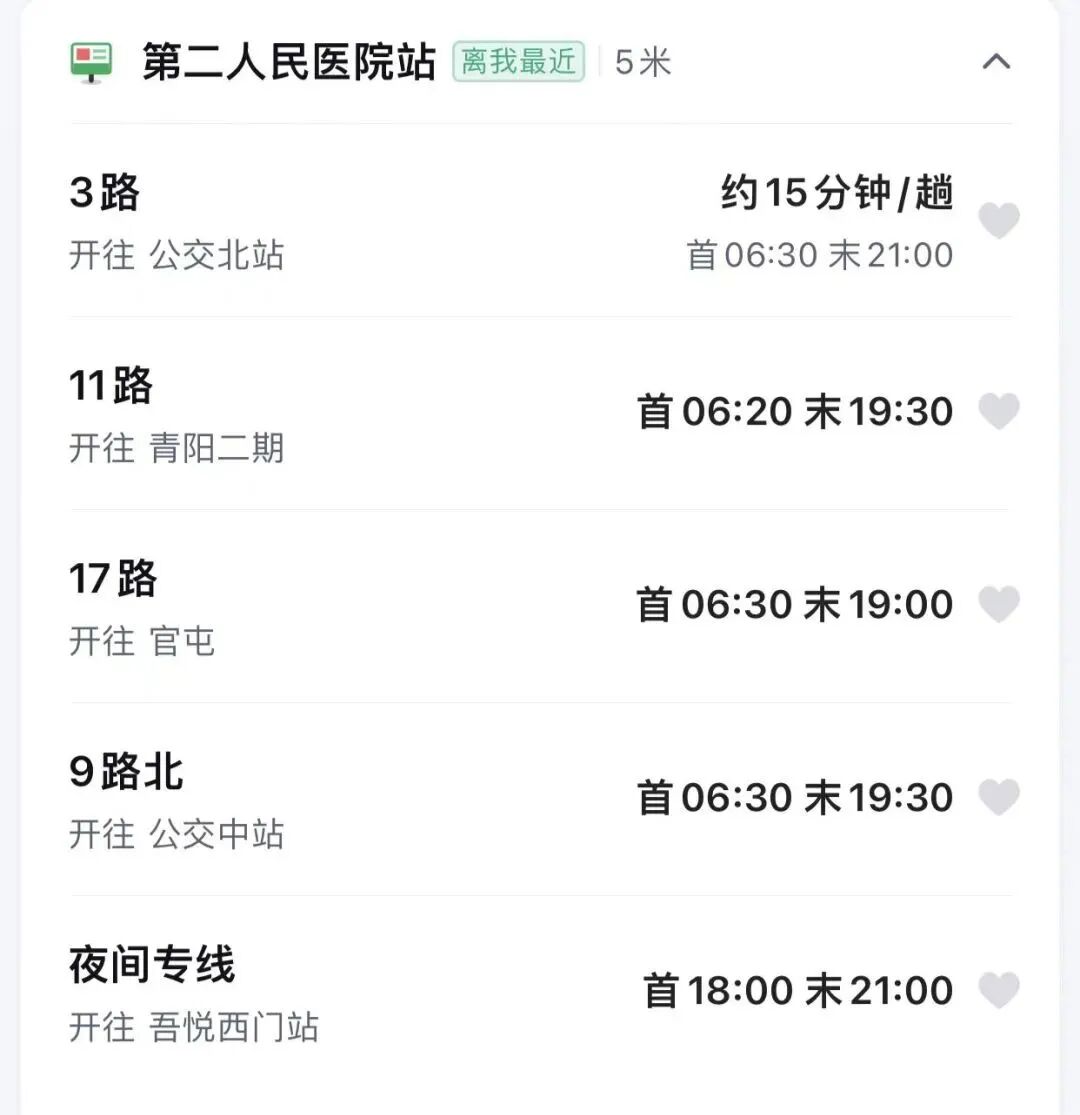Favorite the 9路北 bus line
This screenshot has height=1115, width=1080.
pos(998,798)
